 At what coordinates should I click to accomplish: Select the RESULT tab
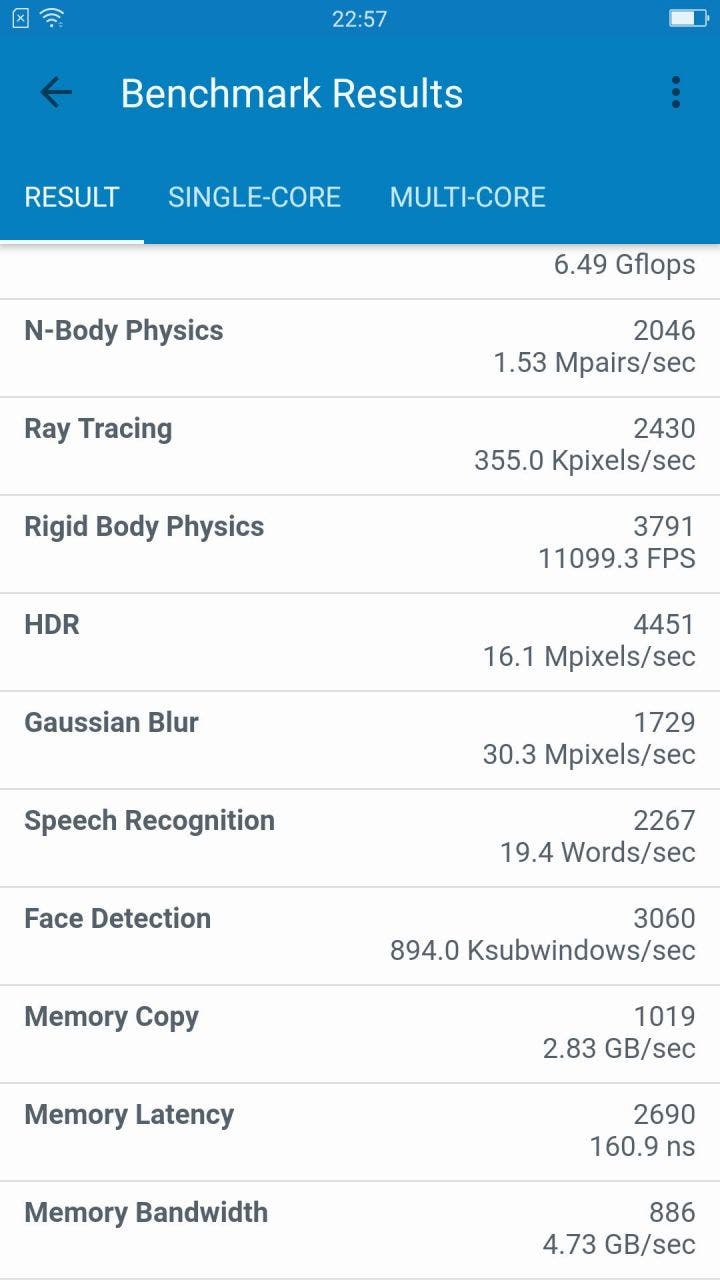click(72, 197)
